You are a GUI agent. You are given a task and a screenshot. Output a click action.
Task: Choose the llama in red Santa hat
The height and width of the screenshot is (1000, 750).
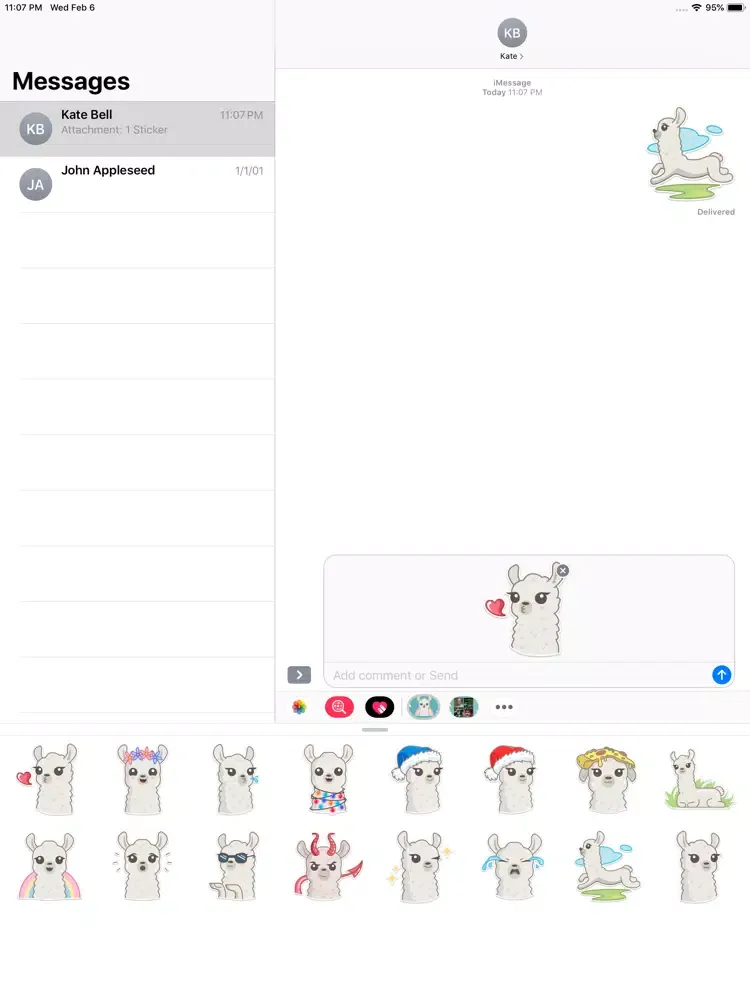(x=509, y=778)
